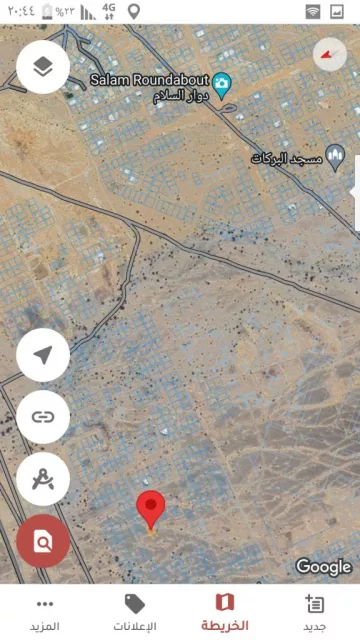Open the جديد tab
The width and height of the screenshot is (360, 640).
pos(314,612)
